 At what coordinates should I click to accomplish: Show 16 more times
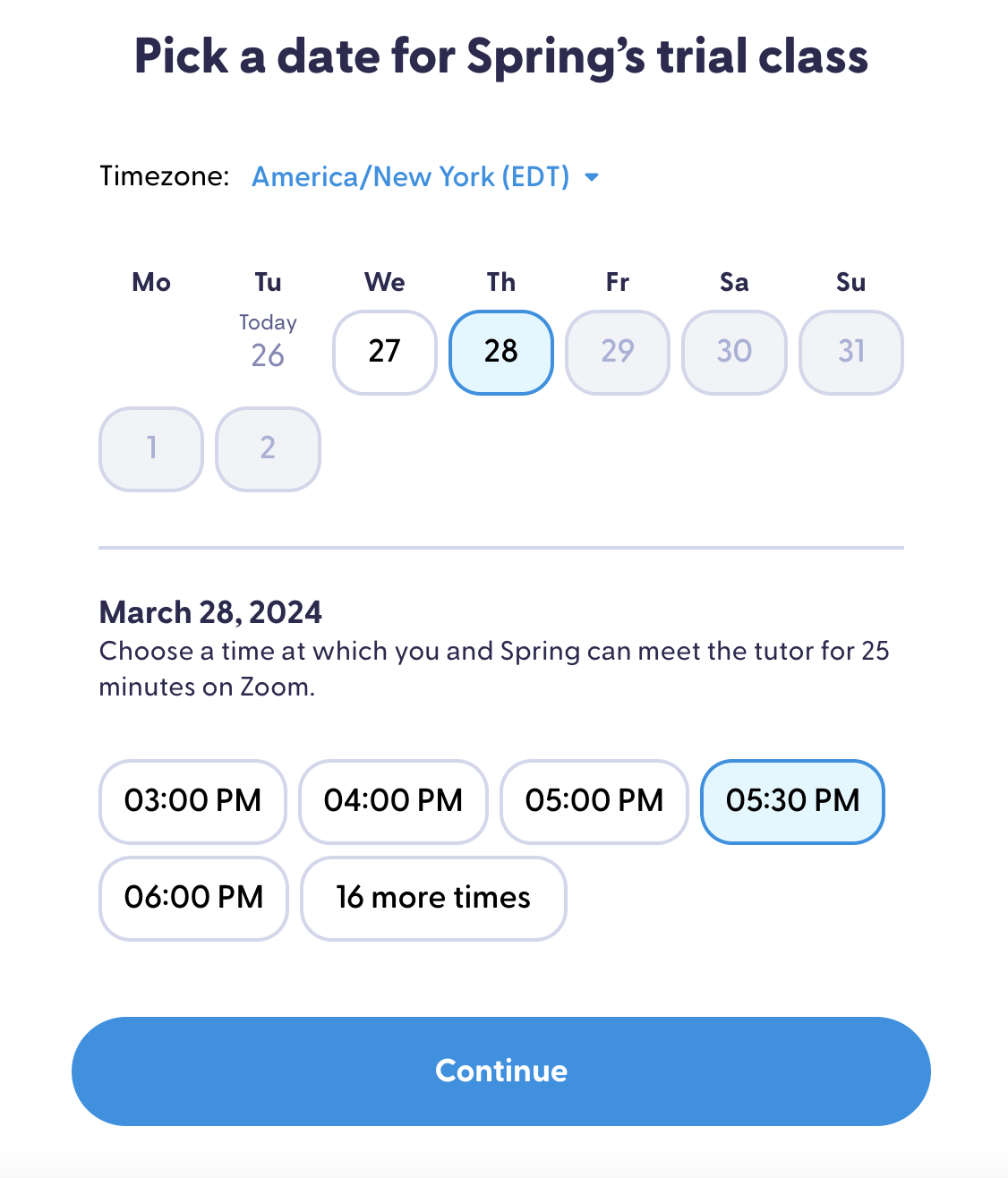(x=433, y=898)
